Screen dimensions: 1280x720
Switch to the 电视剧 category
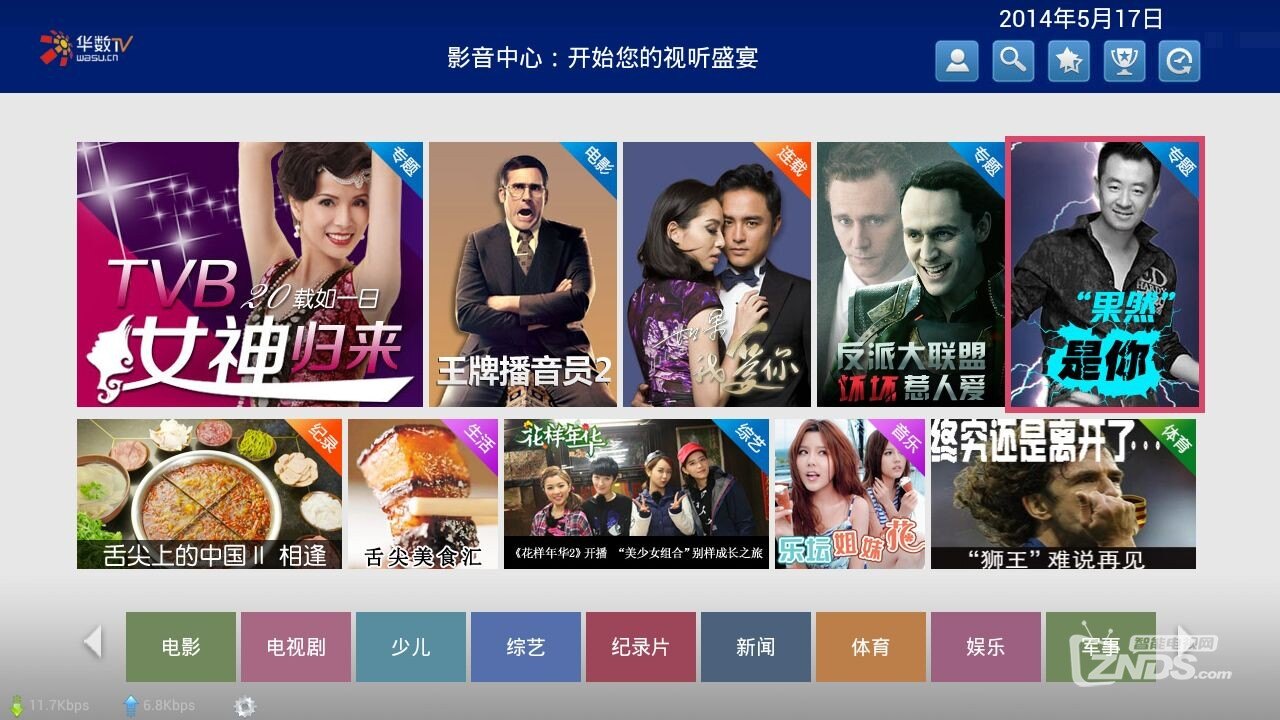(296, 647)
